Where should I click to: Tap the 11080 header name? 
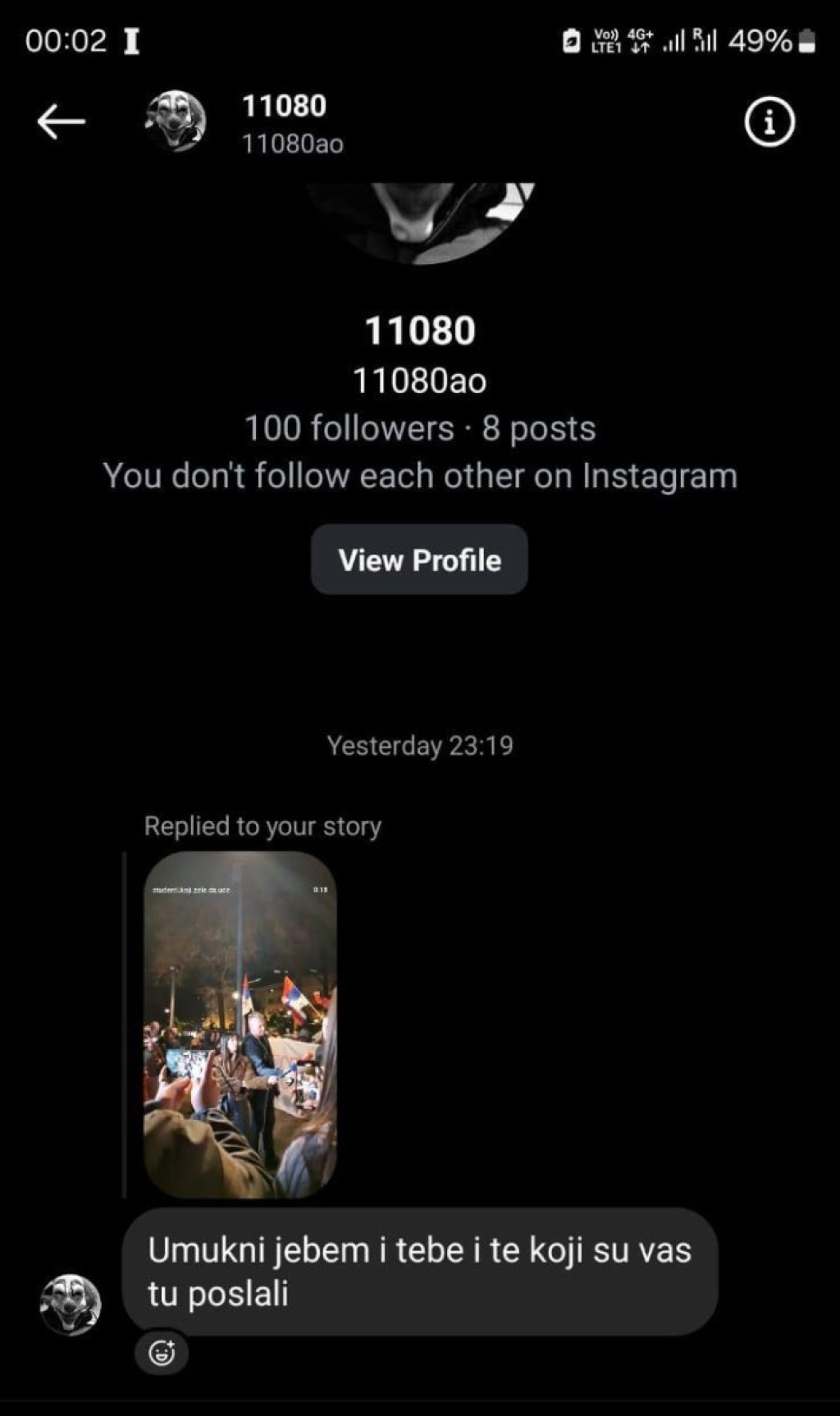(284, 106)
